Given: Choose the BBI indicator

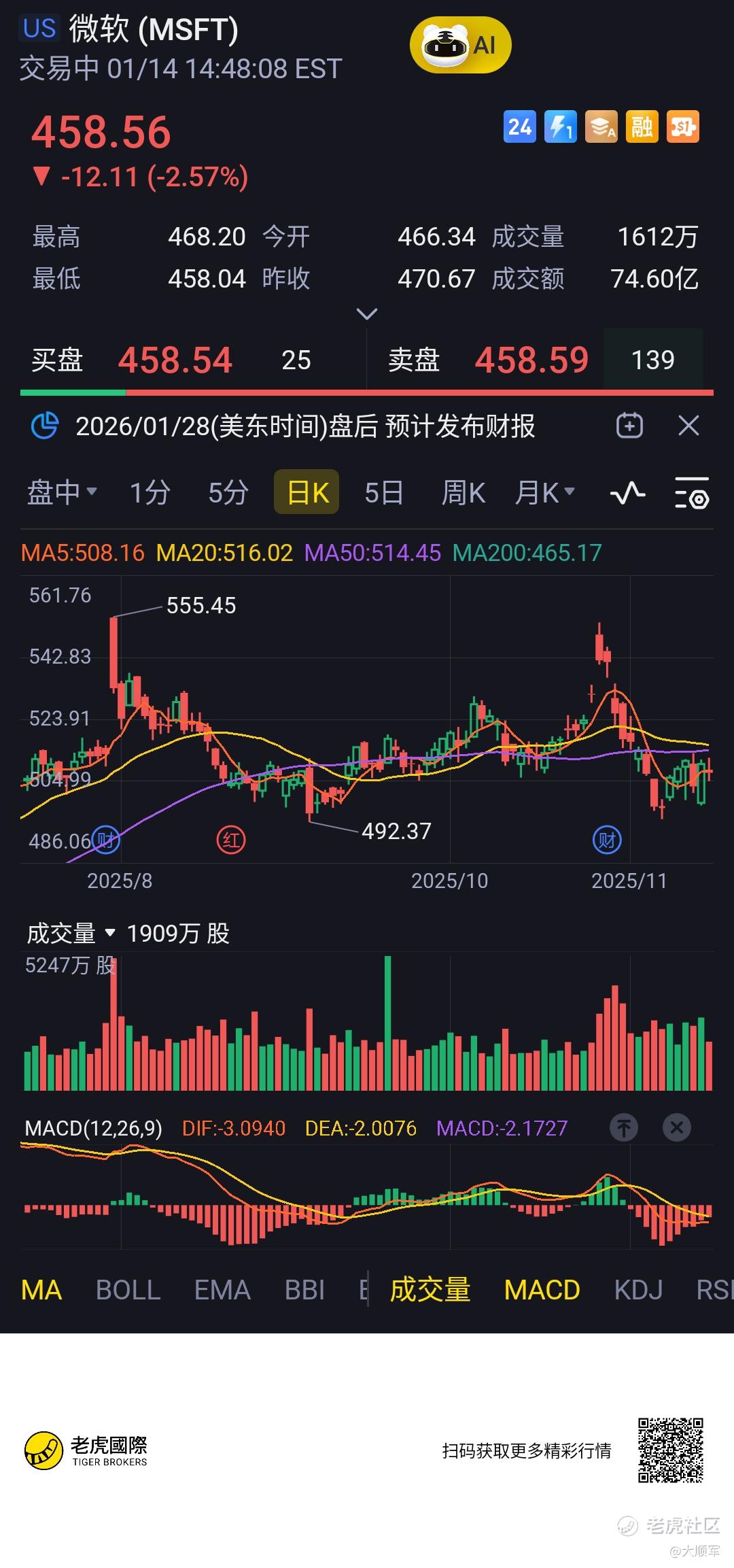Looking at the screenshot, I should pos(304,1290).
